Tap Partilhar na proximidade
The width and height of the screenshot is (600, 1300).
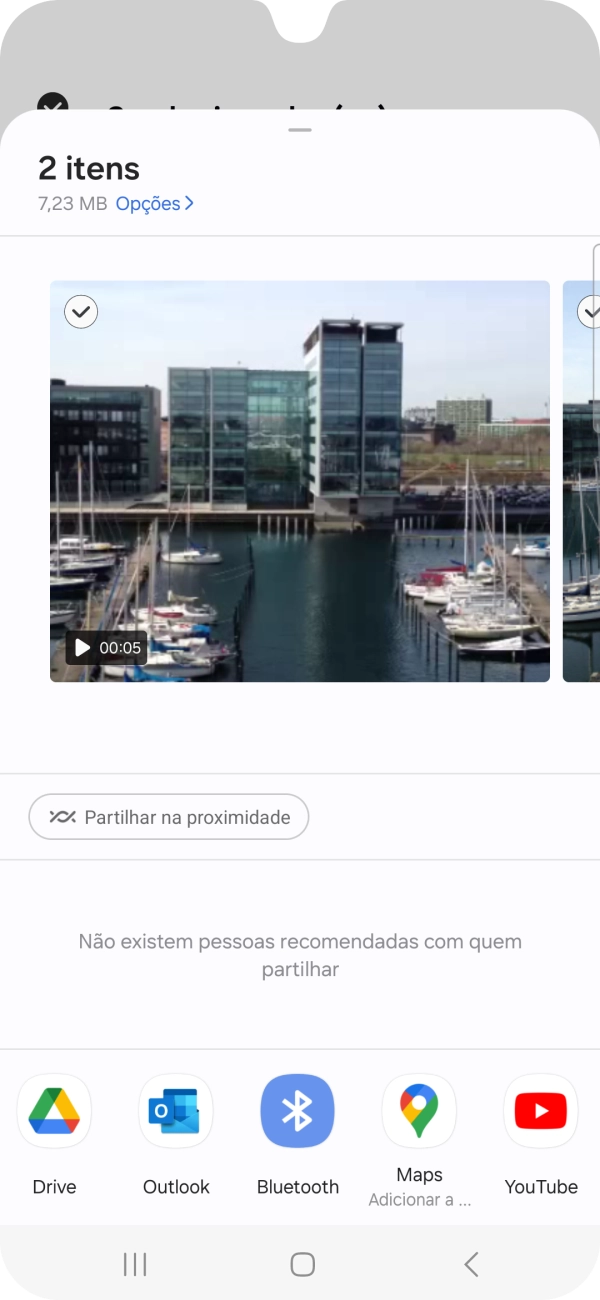coord(168,817)
